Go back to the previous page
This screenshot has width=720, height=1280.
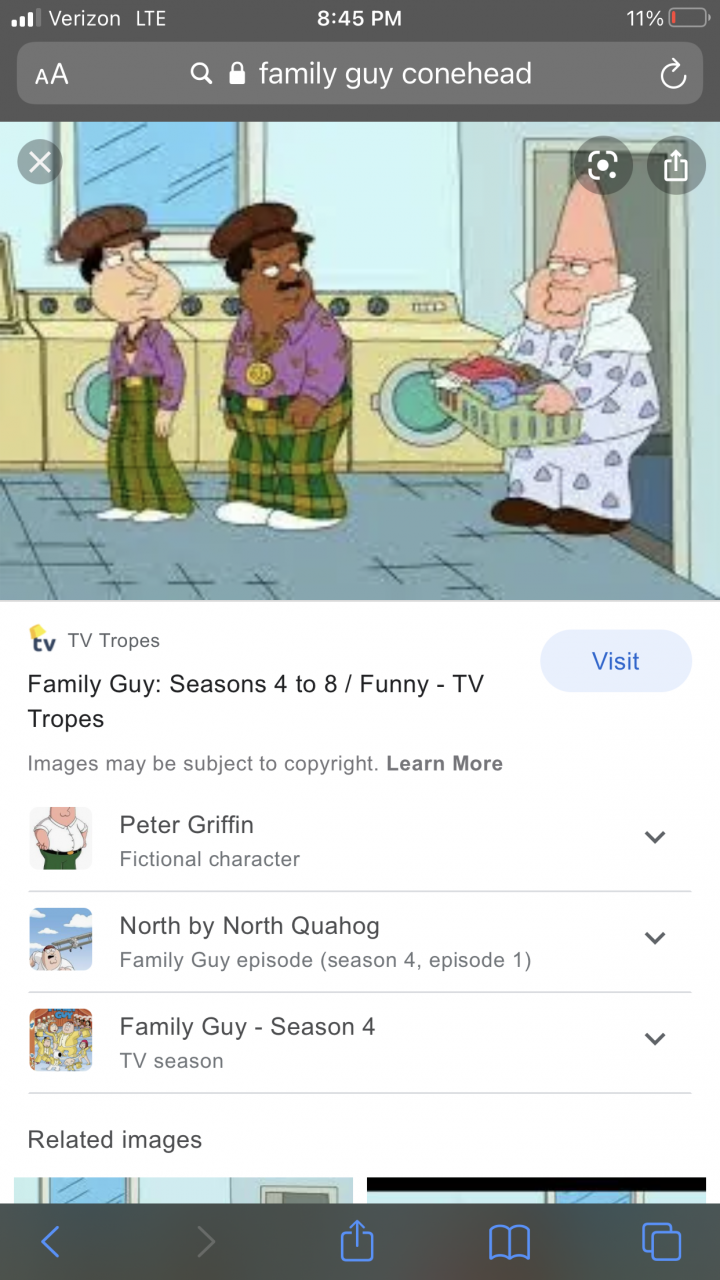coord(51,1242)
